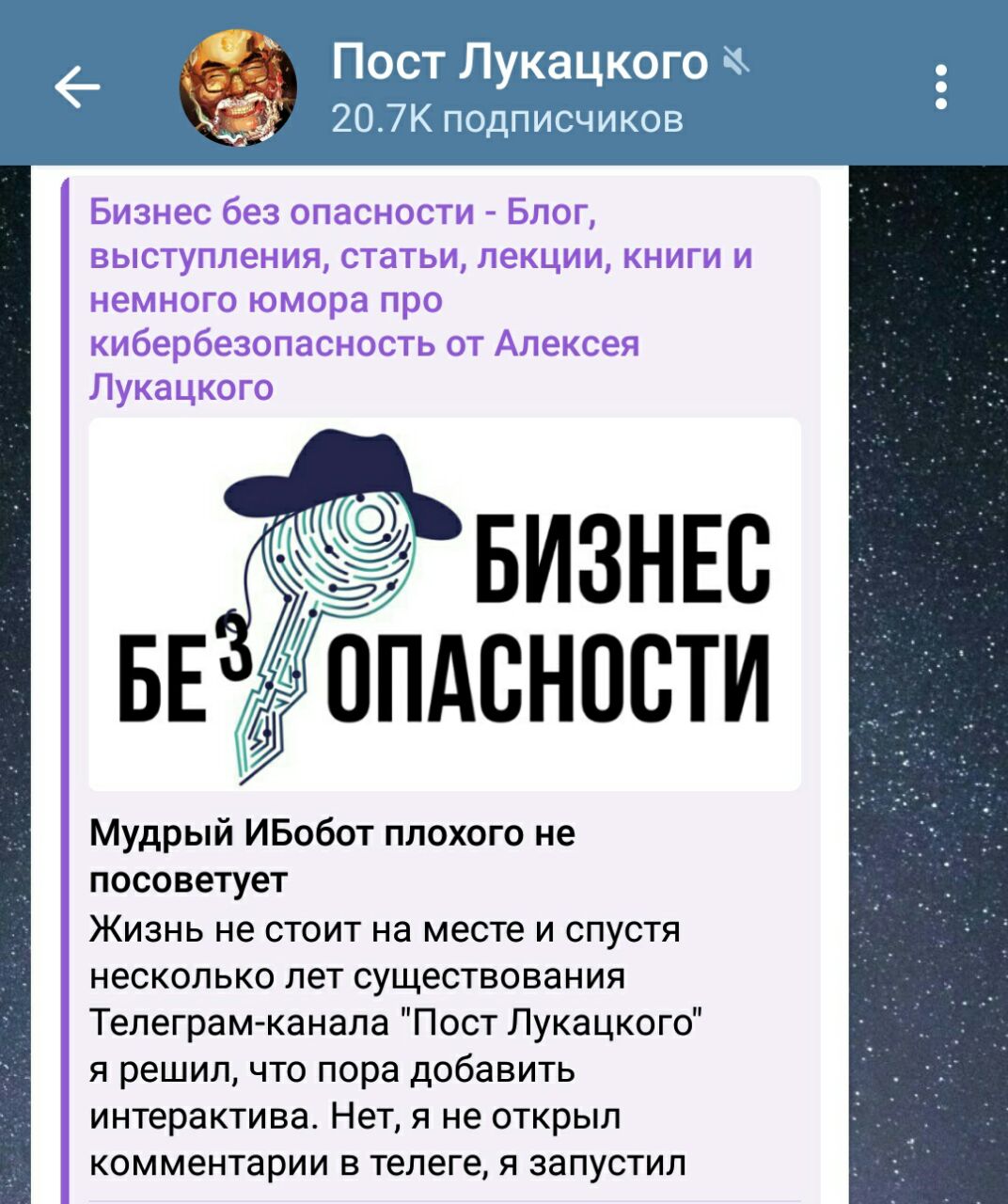1008x1204 pixels.
Task: Open the three-dot overflow menu
Action: coord(940,88)
